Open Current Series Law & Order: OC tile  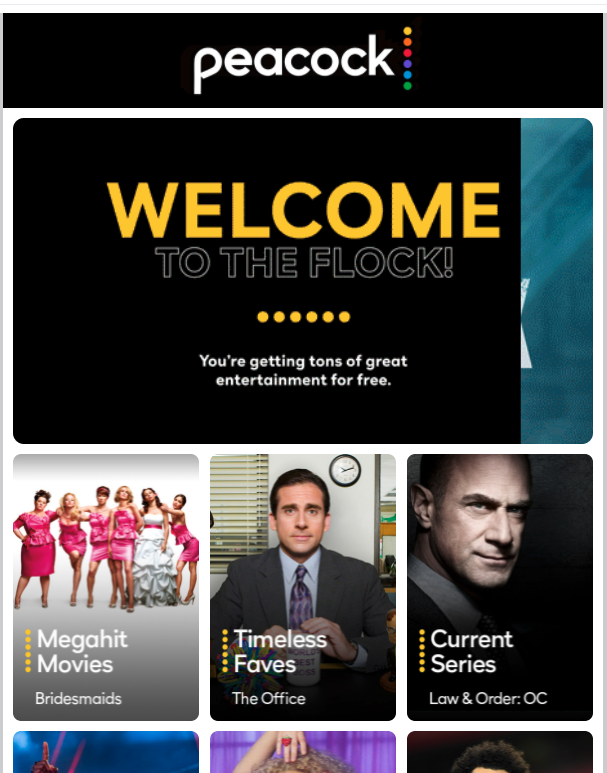[x=500, y=587]
